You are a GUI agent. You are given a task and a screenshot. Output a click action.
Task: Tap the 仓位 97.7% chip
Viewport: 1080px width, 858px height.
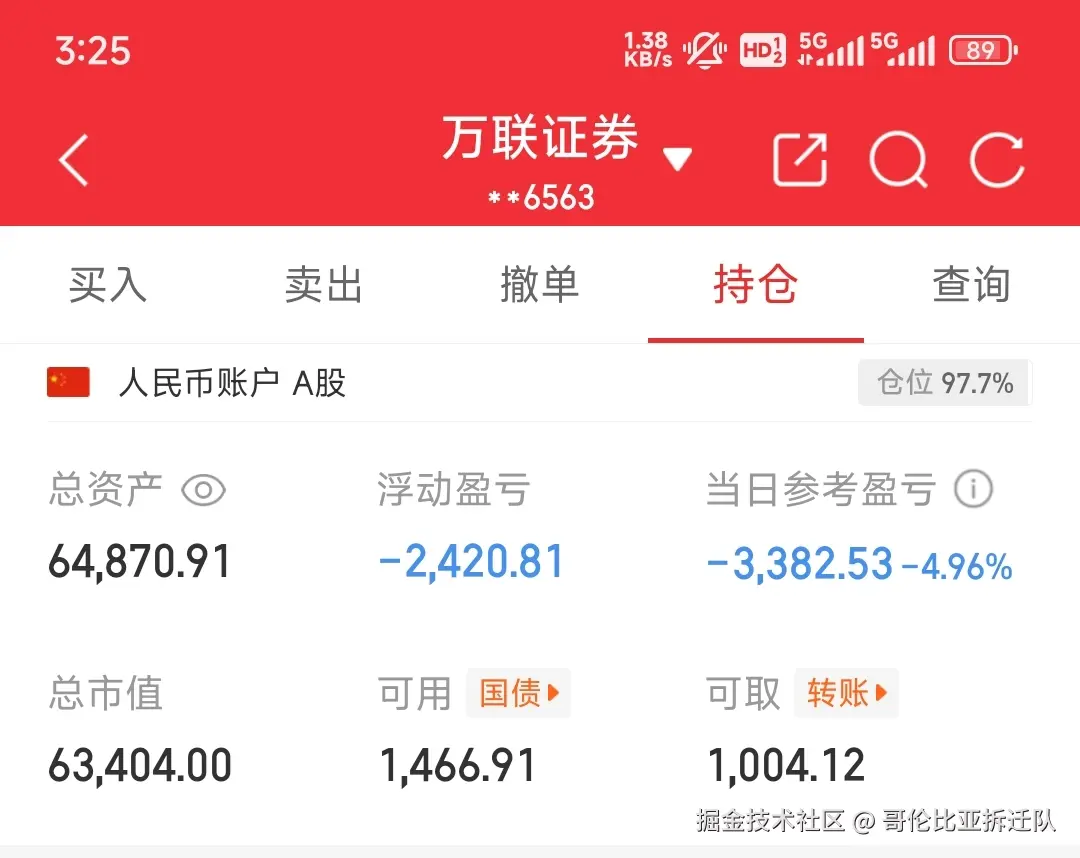pos(944,383)
